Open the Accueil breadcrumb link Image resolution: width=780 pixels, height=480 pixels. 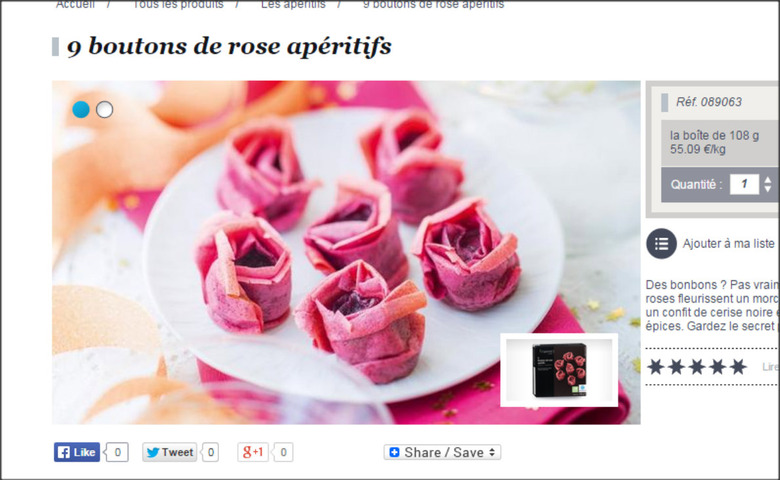(75, 4)
